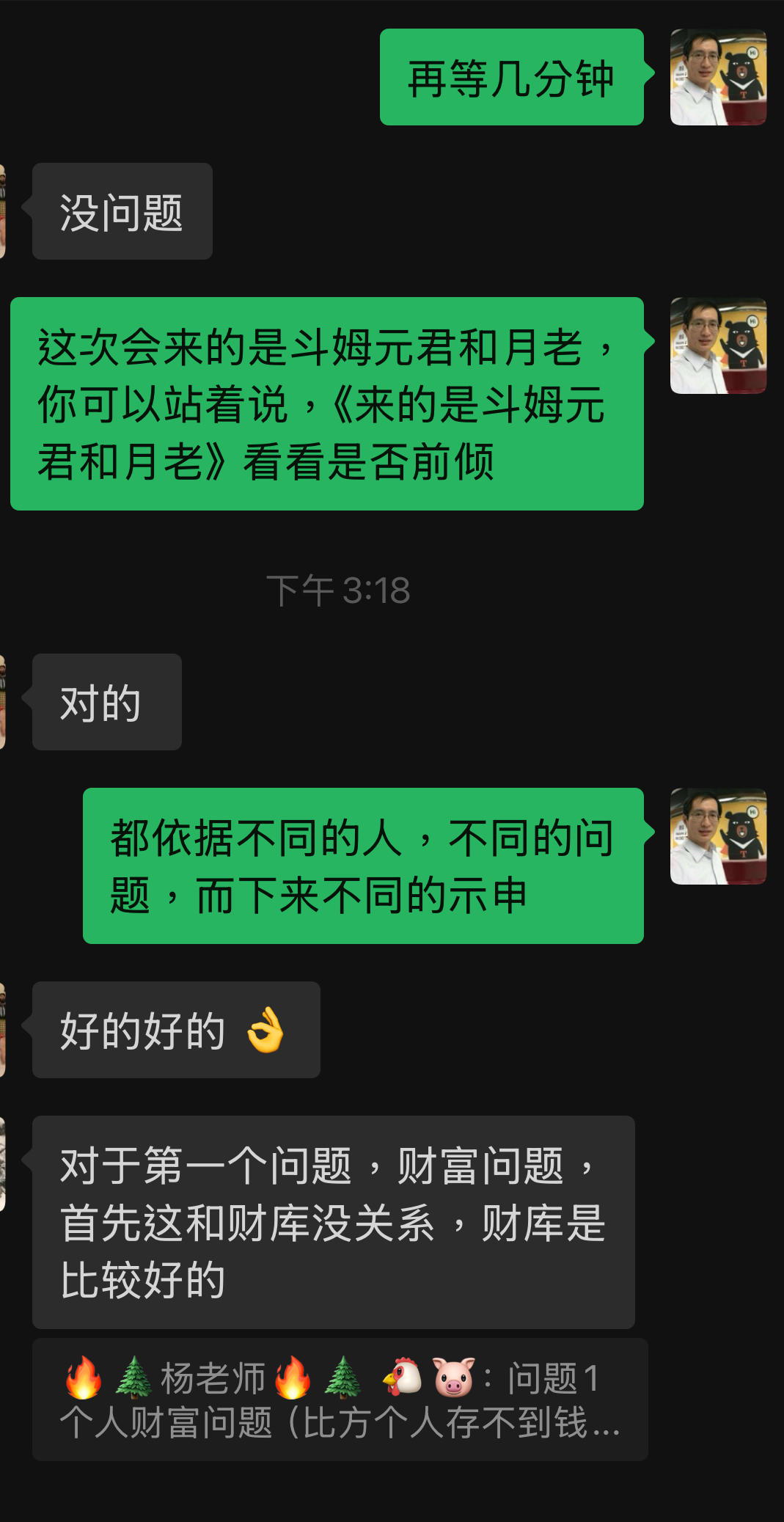784x1522 pixels.
Task: Open sender's avatar beside "再等几分钟" message
Action: pos(718,77)
